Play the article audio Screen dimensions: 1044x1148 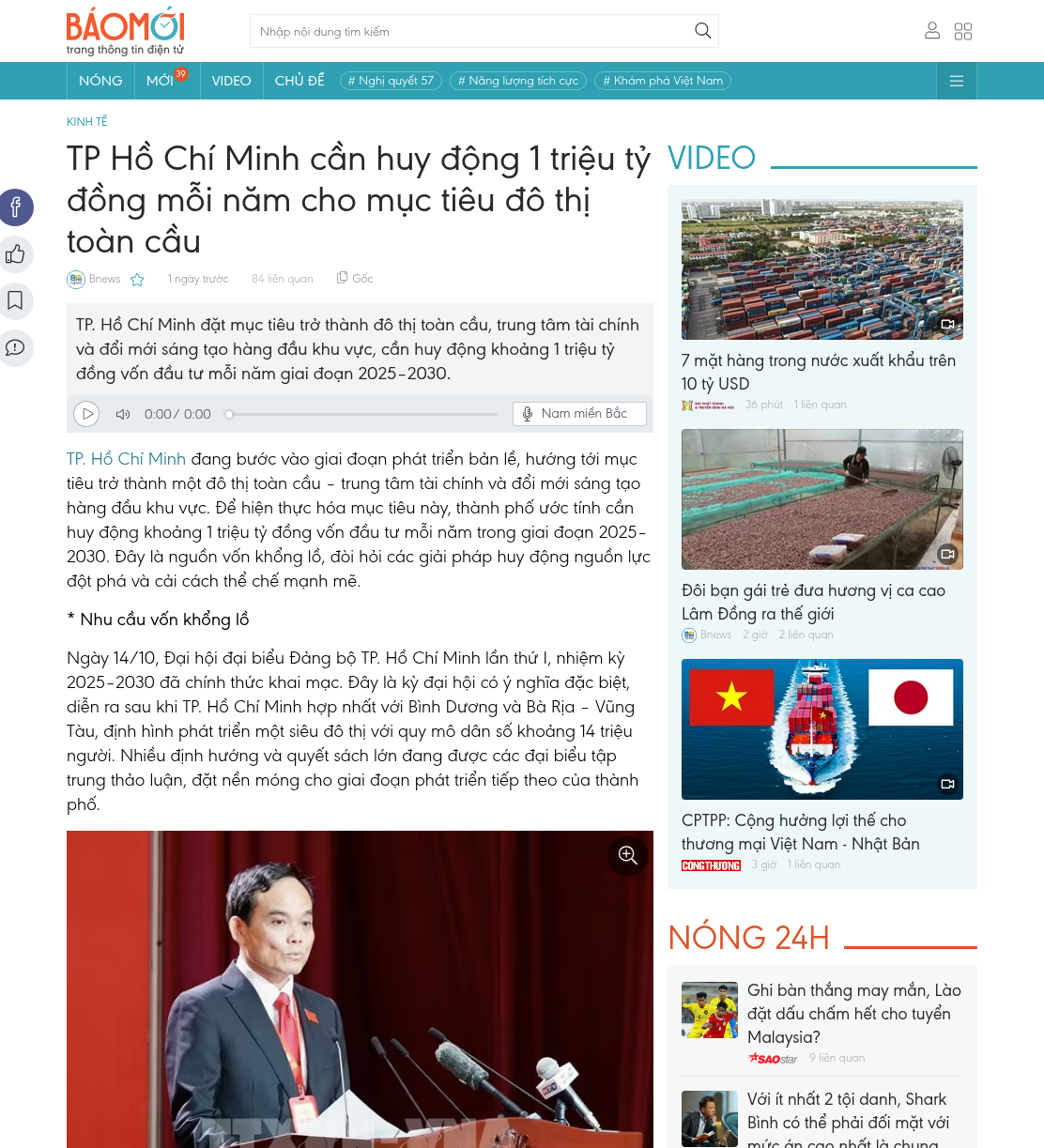click(x=86, y=414)
